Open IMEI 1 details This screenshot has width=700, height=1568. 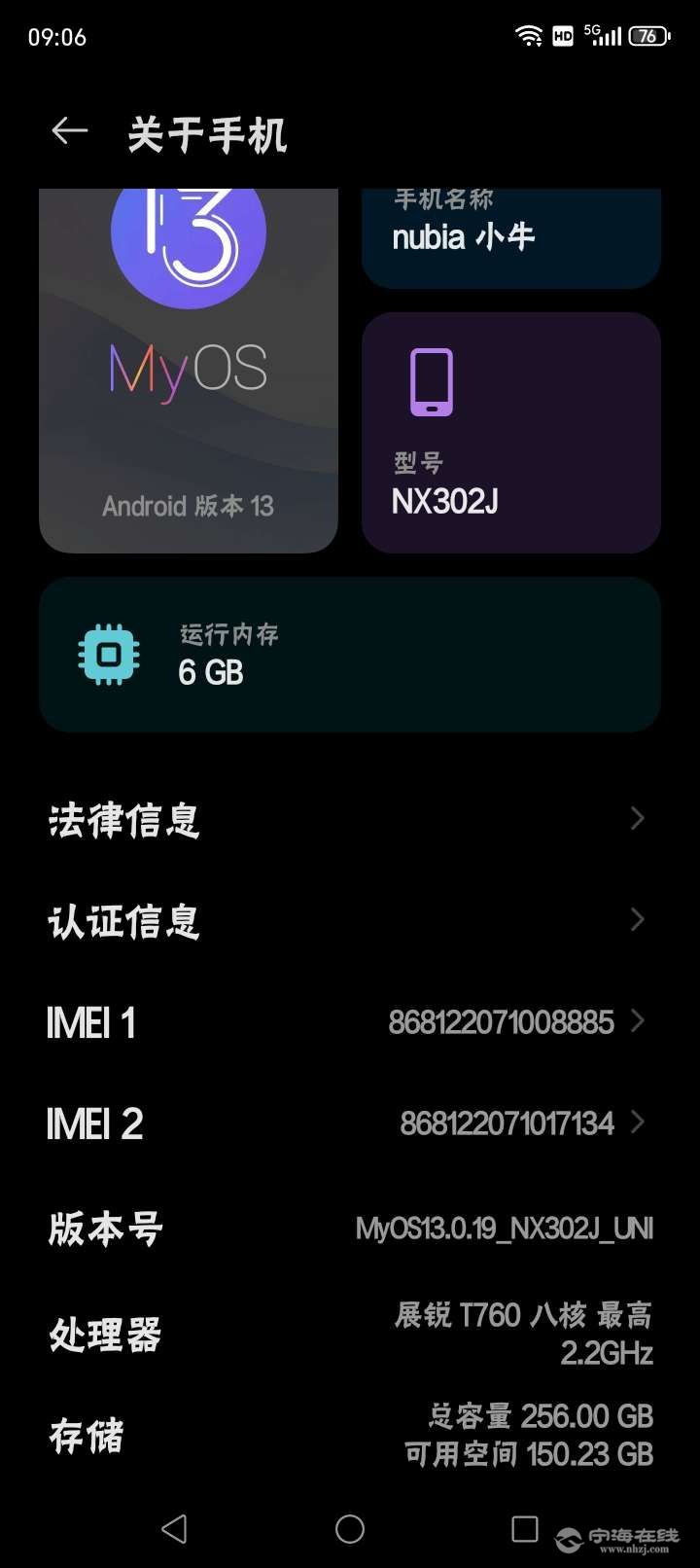pos(349,1021)
